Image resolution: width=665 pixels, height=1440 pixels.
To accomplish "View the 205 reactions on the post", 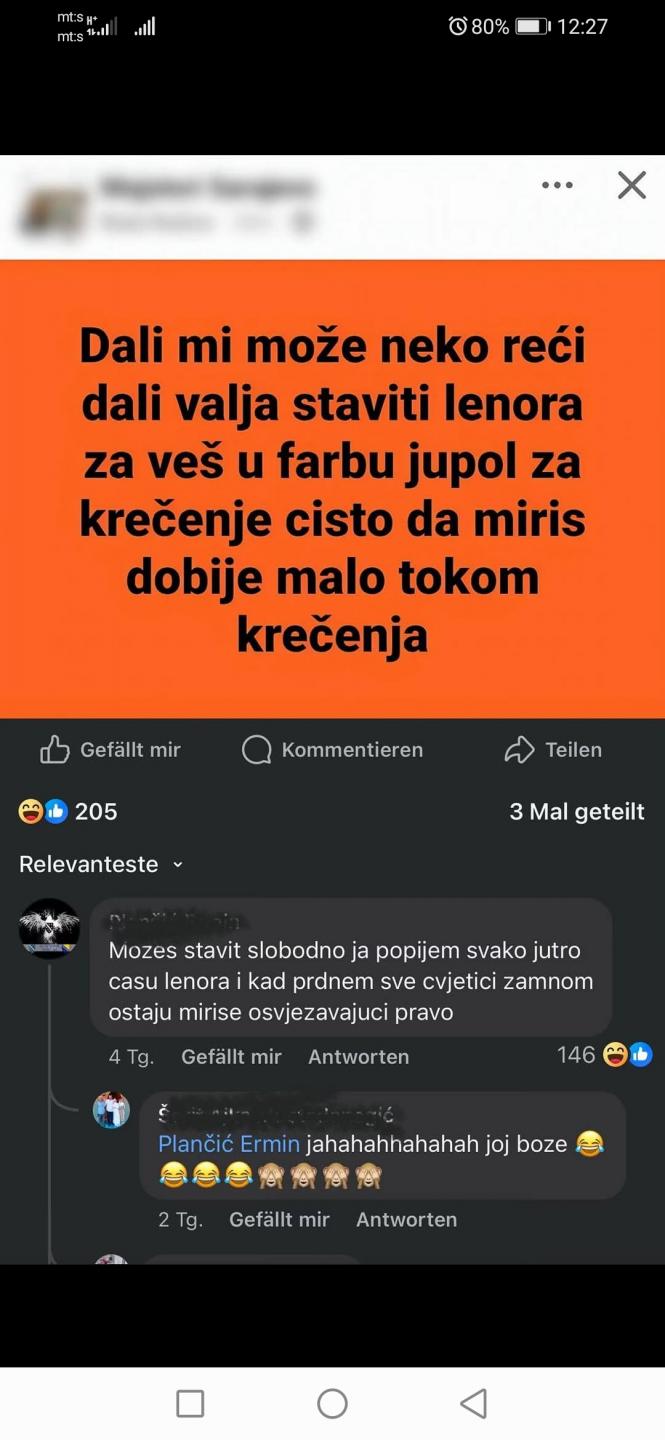I will coord(68,812).
